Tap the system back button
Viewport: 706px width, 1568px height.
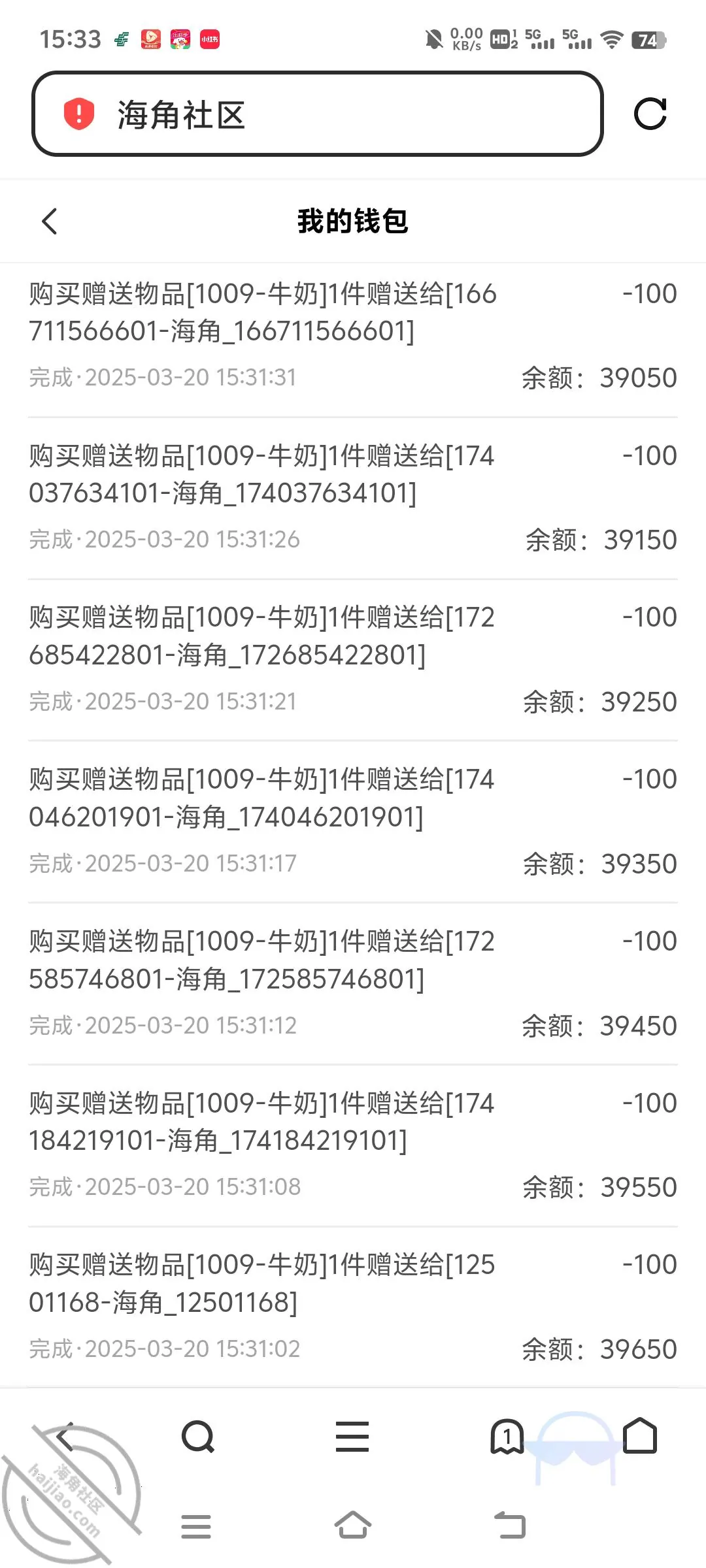[509, 1526]
